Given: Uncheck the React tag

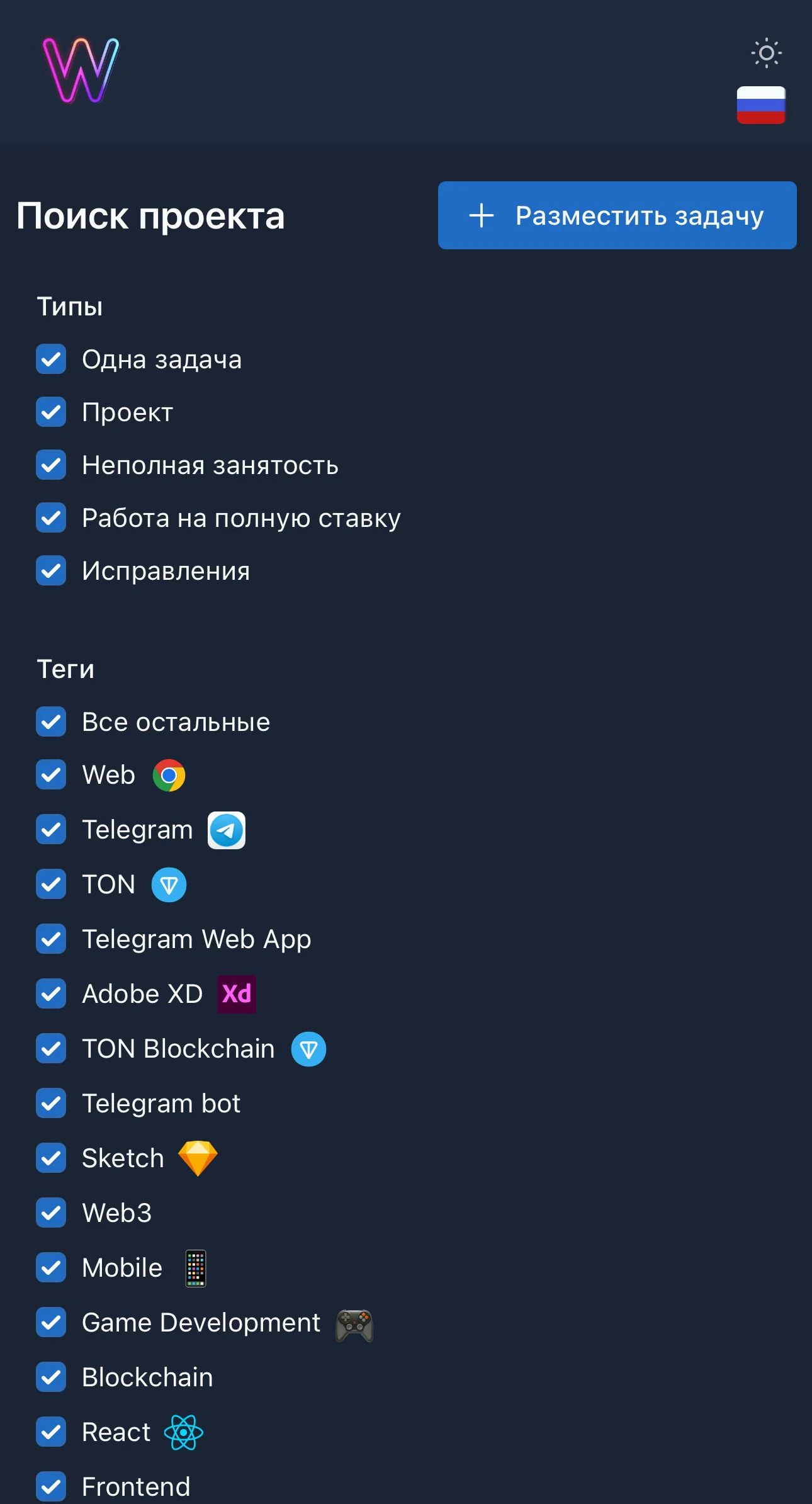Looking at the screenshot, I should pos(51,1432).
